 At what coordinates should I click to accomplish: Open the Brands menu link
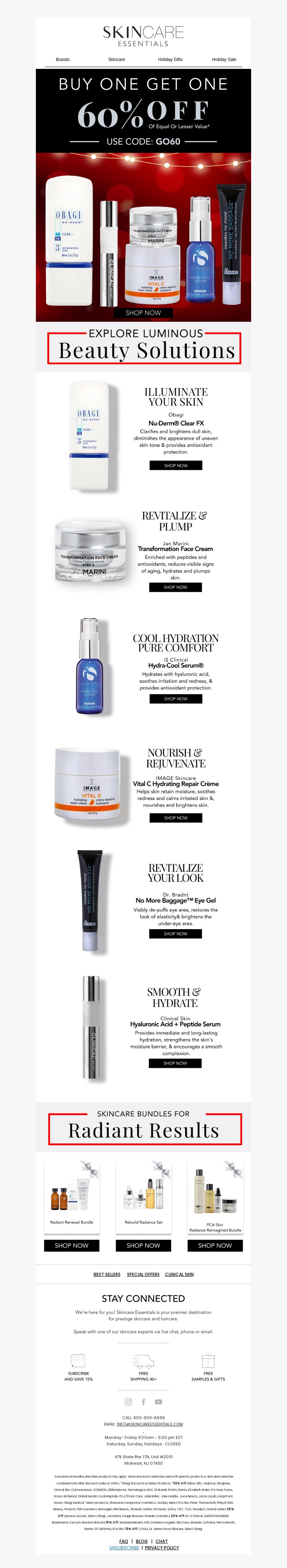(x=63, y=60)
